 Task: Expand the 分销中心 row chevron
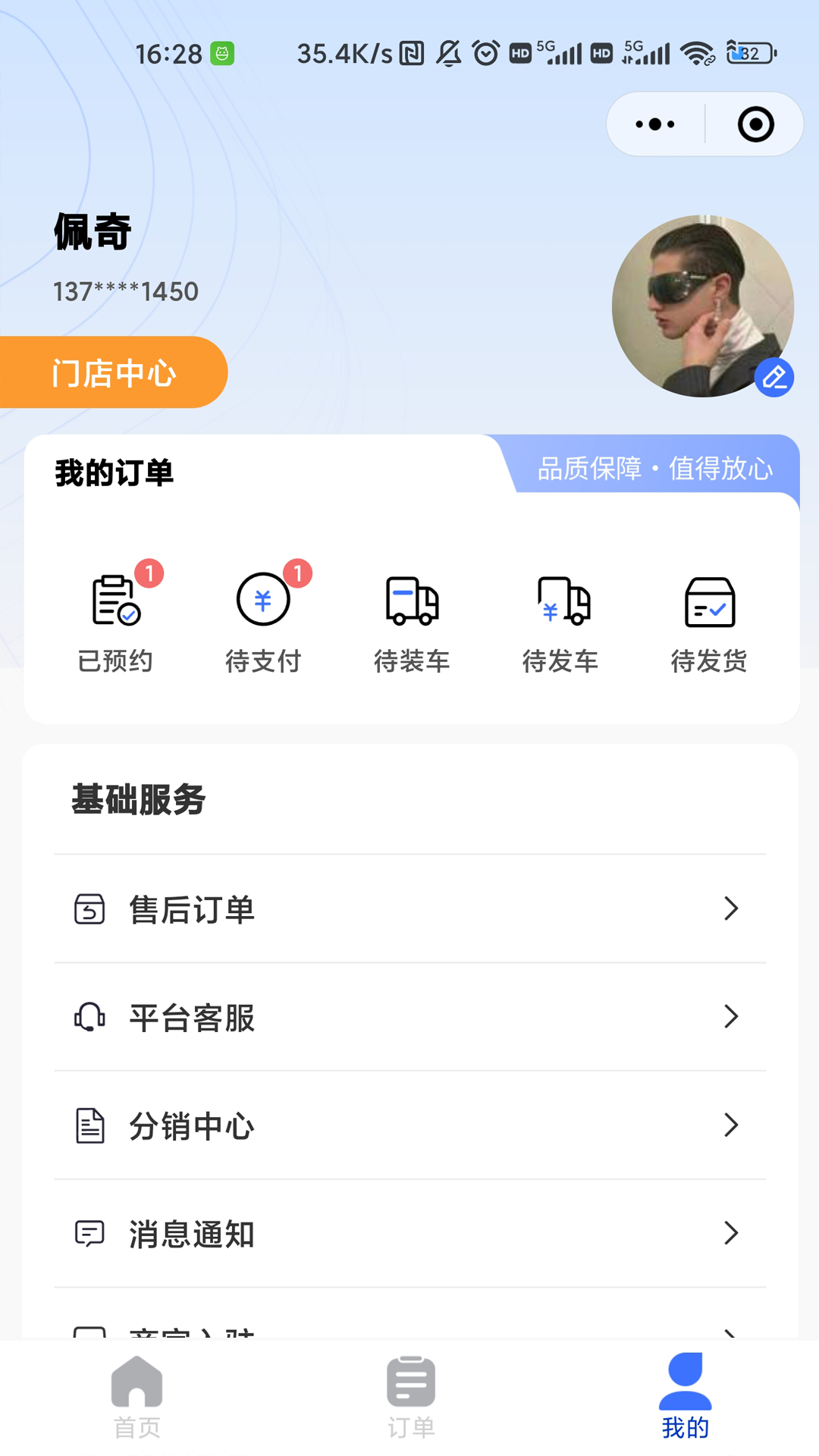[730, 1125]
